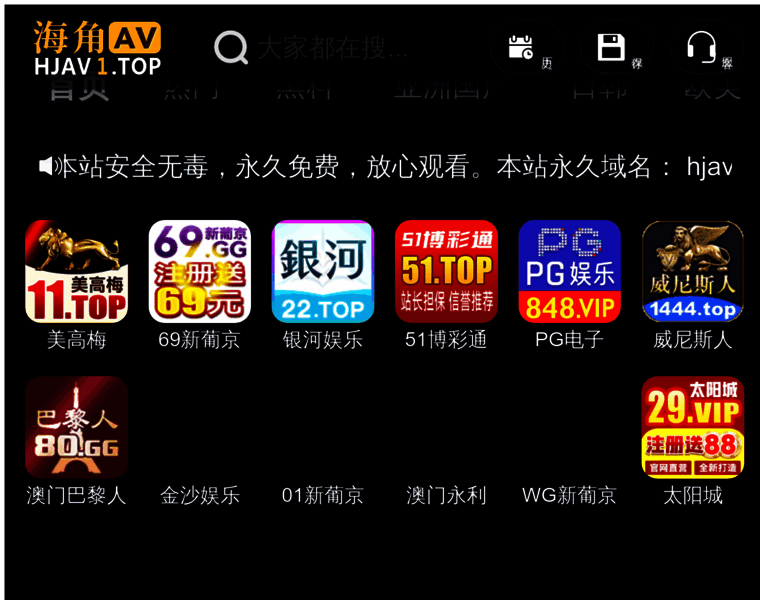Tap the save floppy-disk icon
Image resolution: width=760 pixels, height=600 pixels.
click(x=611, y=48)
